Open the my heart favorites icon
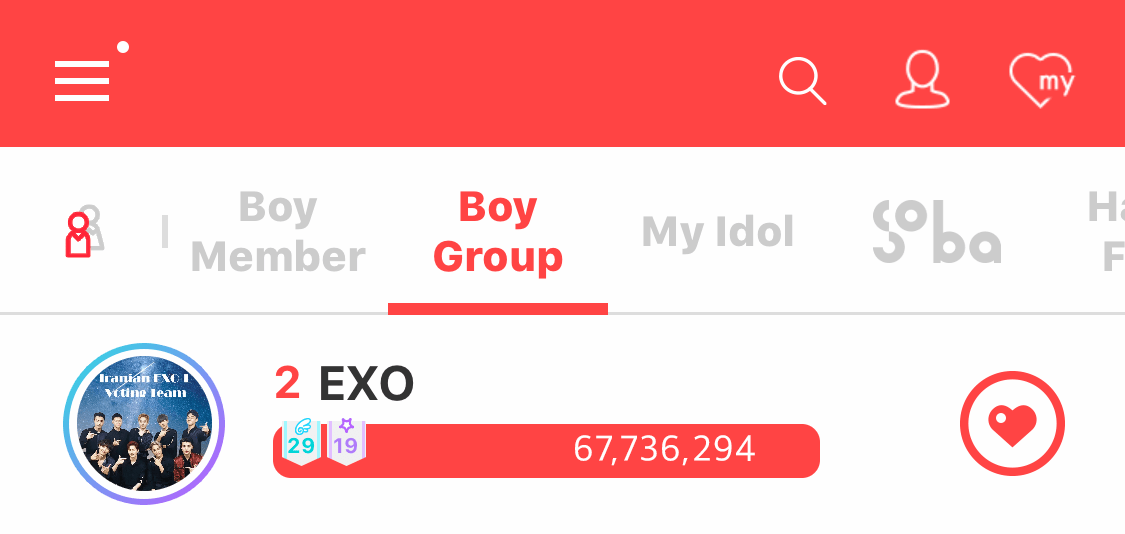Screen dimensions: 1125x534 click(1042, 80)
